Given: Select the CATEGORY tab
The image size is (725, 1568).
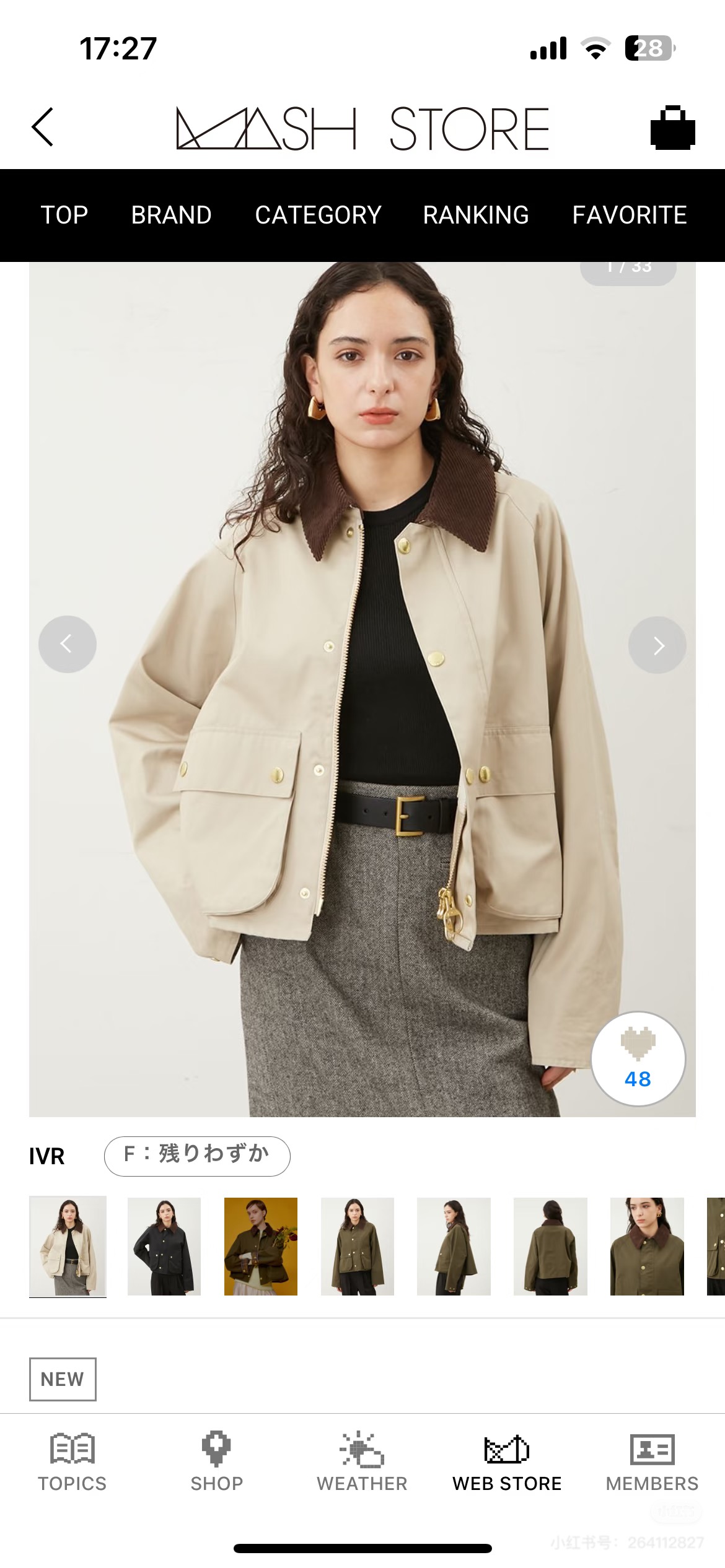Looking at the screenshot, I should (x=318, y=215).
